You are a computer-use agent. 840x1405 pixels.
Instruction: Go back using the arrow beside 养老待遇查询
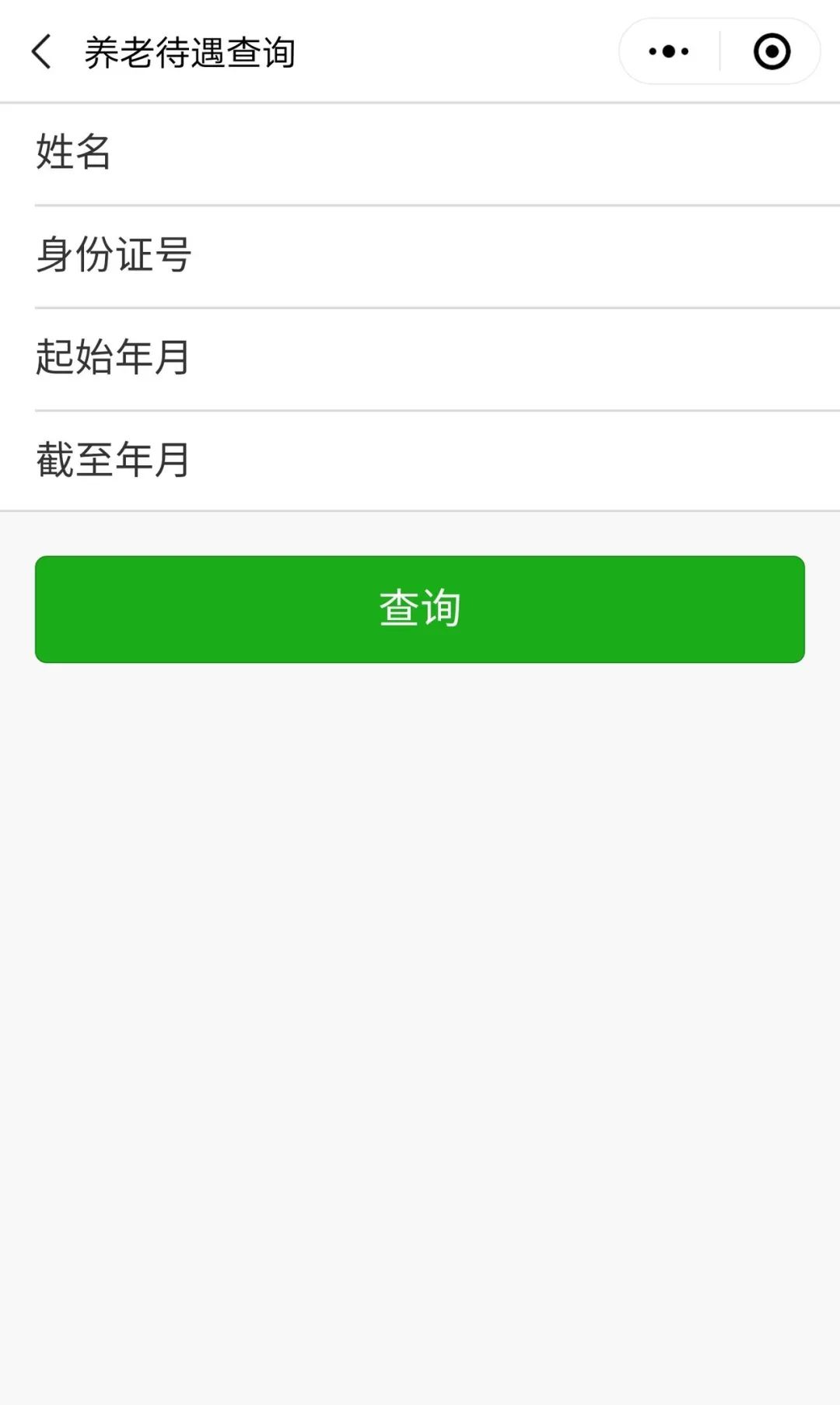point(41,52)
